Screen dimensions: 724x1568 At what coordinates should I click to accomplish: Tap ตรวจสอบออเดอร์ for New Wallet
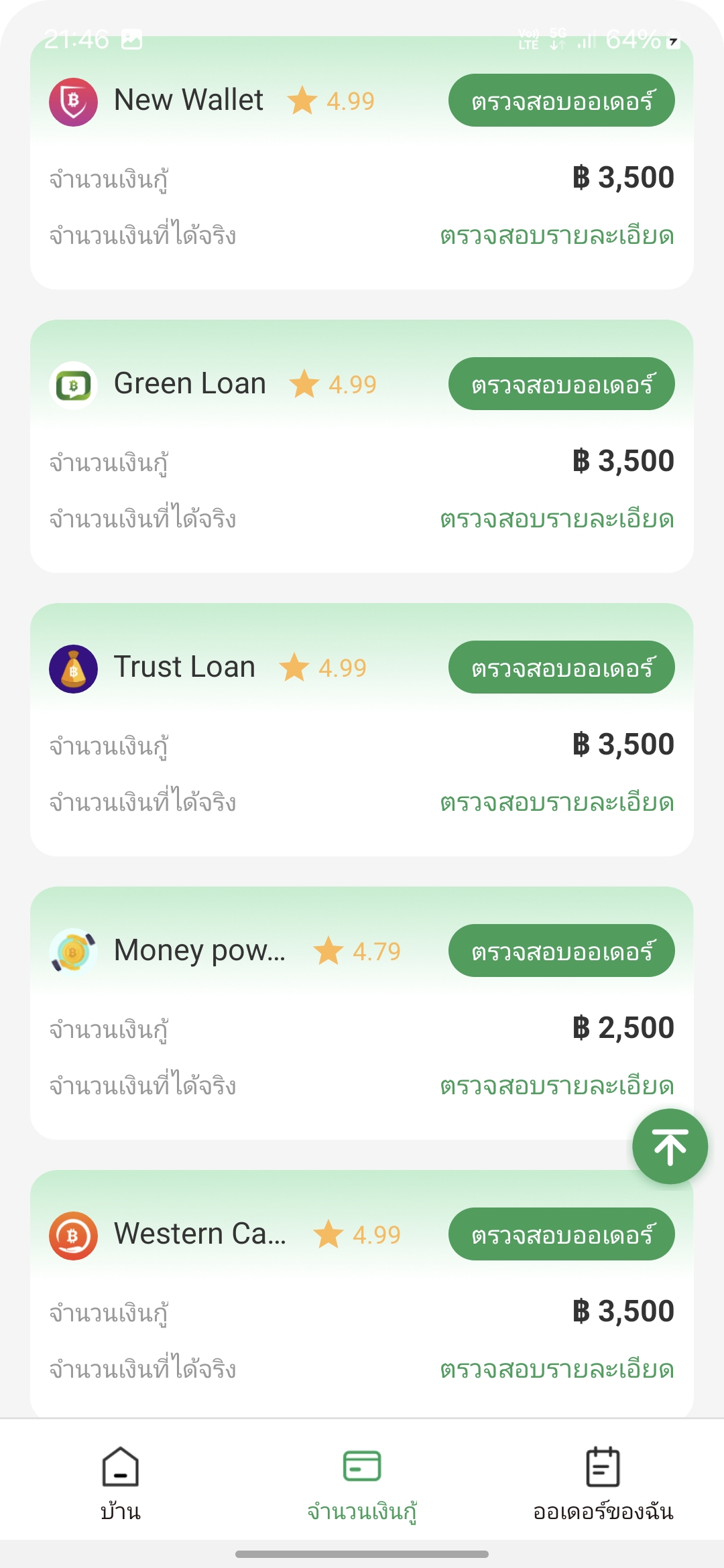coord(561,101)
